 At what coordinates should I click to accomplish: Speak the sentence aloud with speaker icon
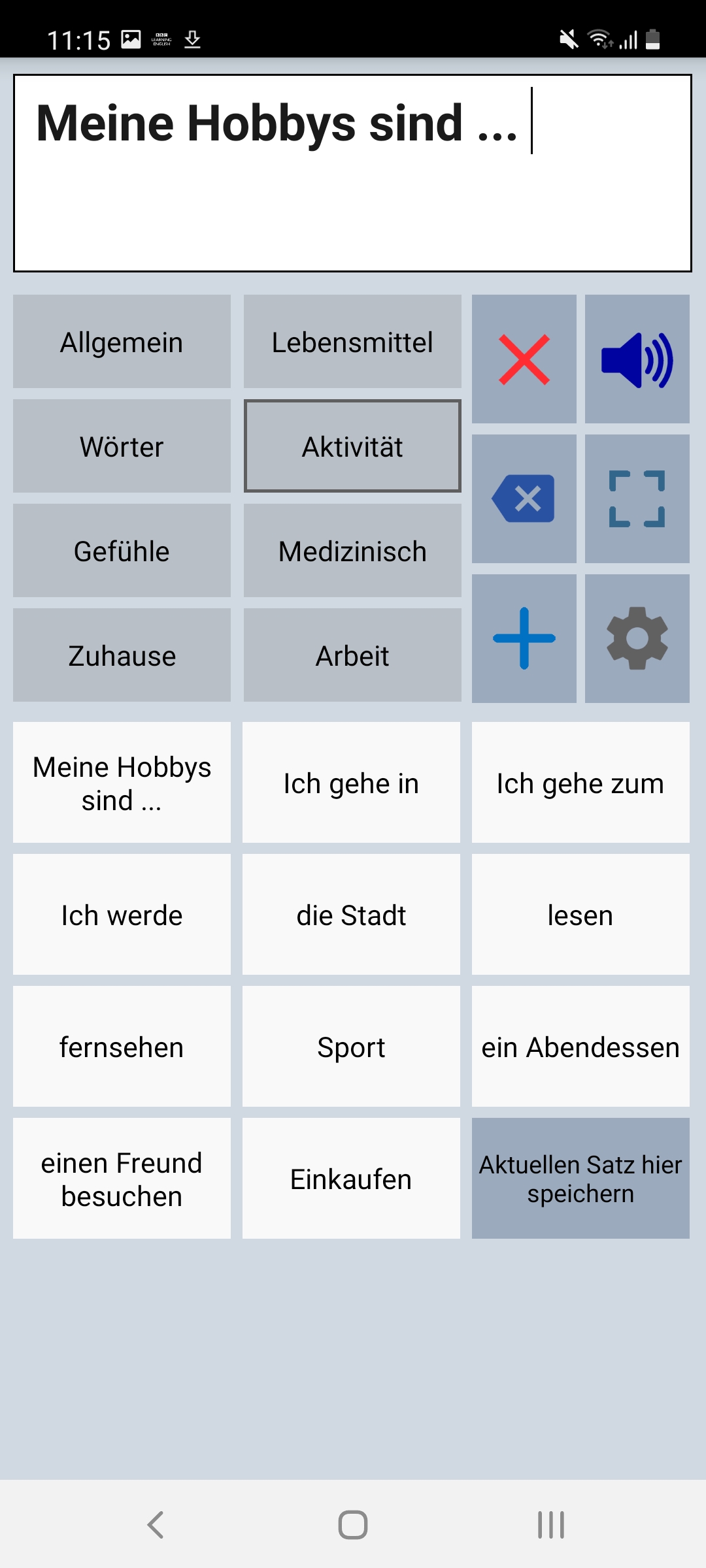click(x=637, y=359)
